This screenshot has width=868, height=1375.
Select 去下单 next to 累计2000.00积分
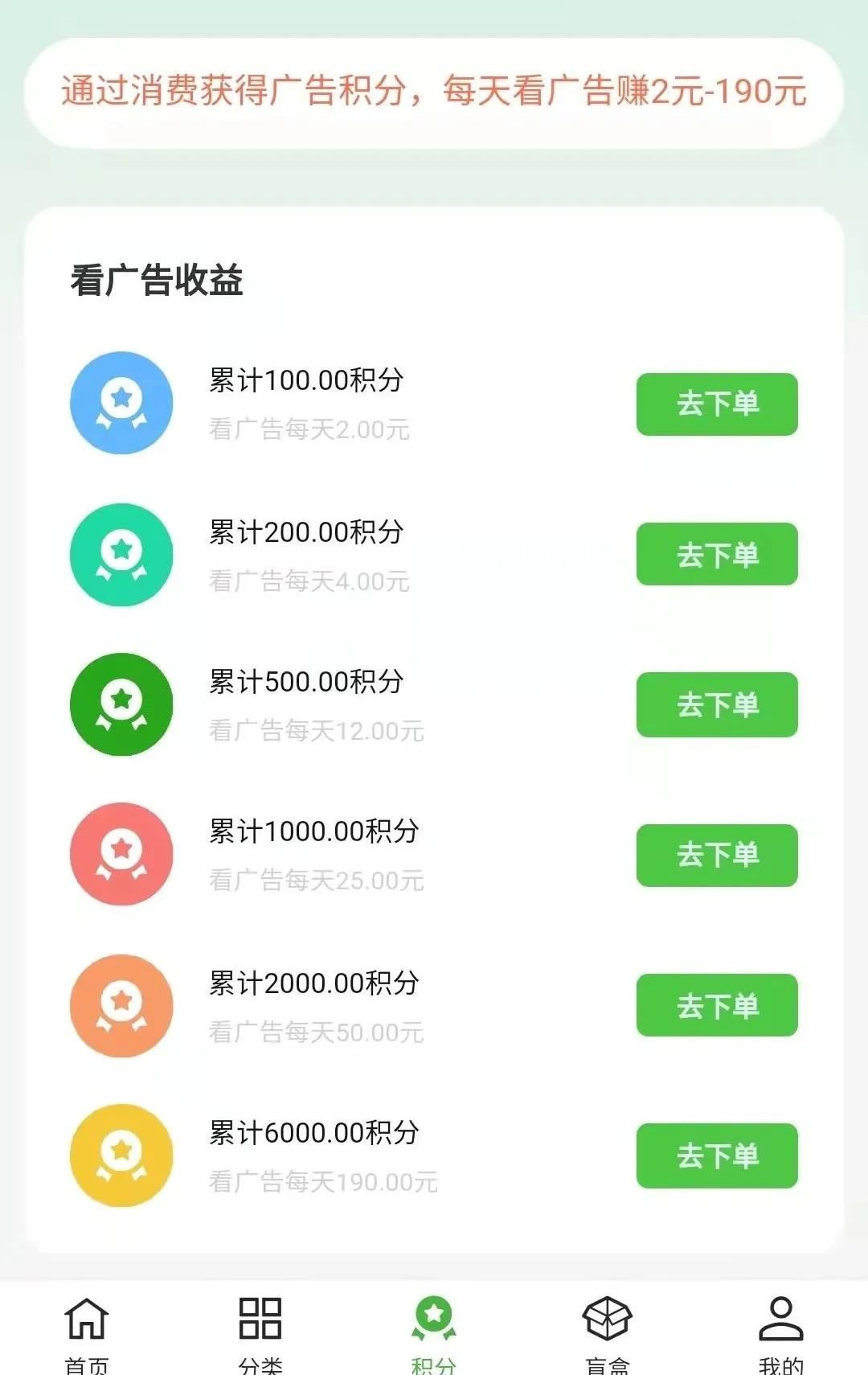coord(717,1005)
